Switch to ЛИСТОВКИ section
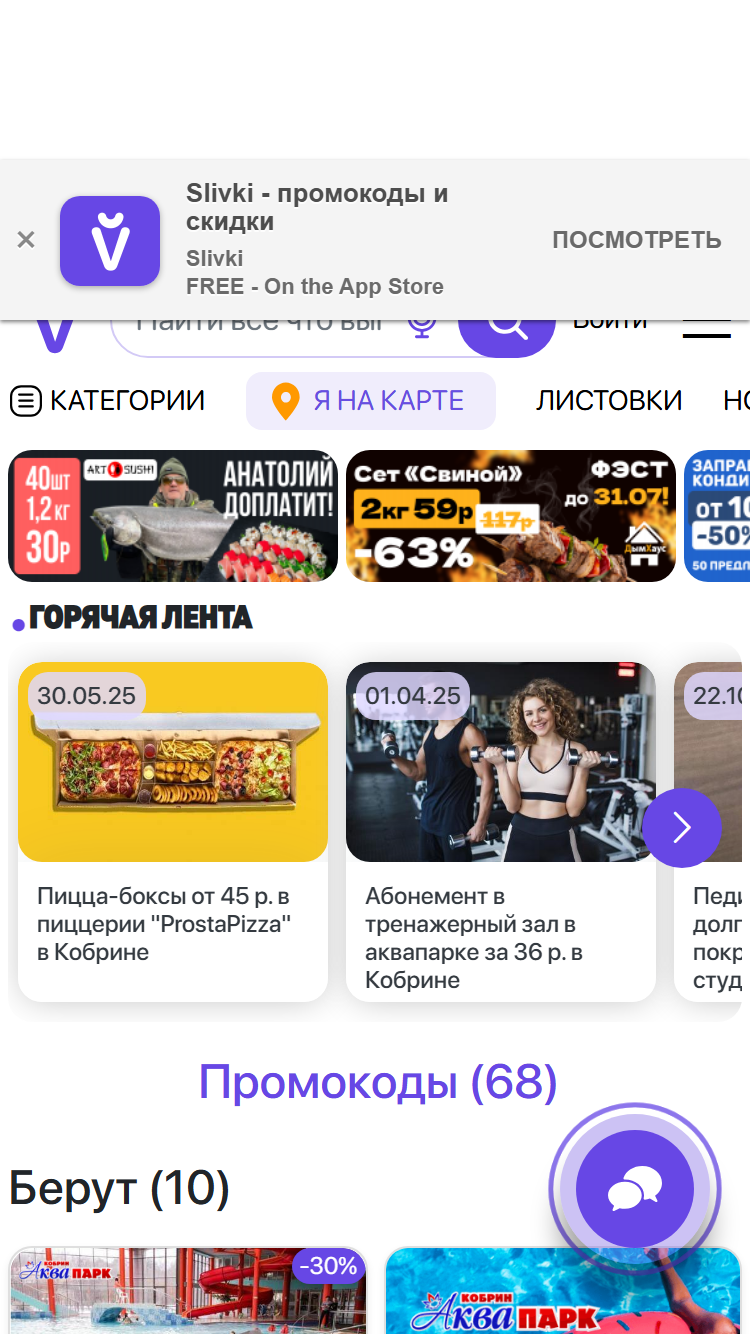Screen dimensions: 750x1334 [x=609, y=401]
